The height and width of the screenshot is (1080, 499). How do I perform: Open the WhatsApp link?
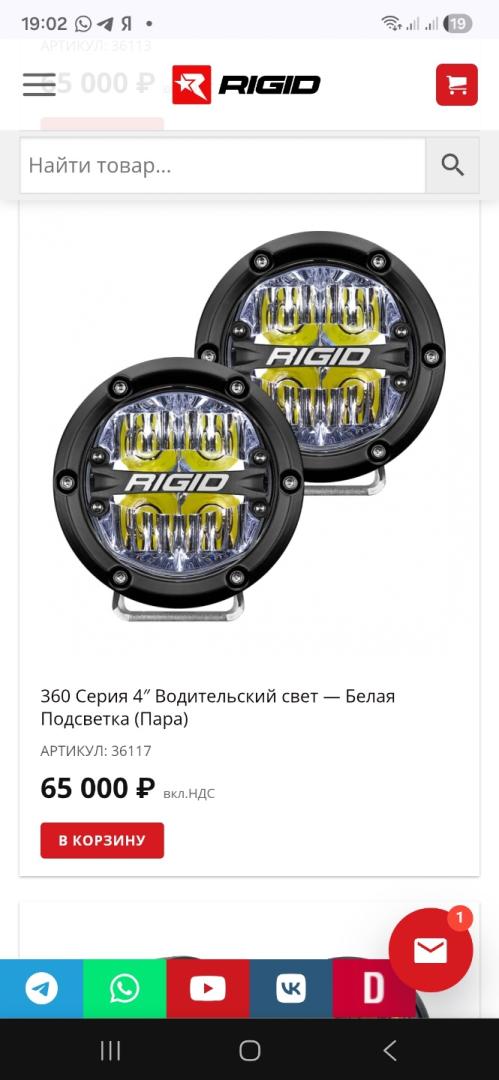(125, 989)
